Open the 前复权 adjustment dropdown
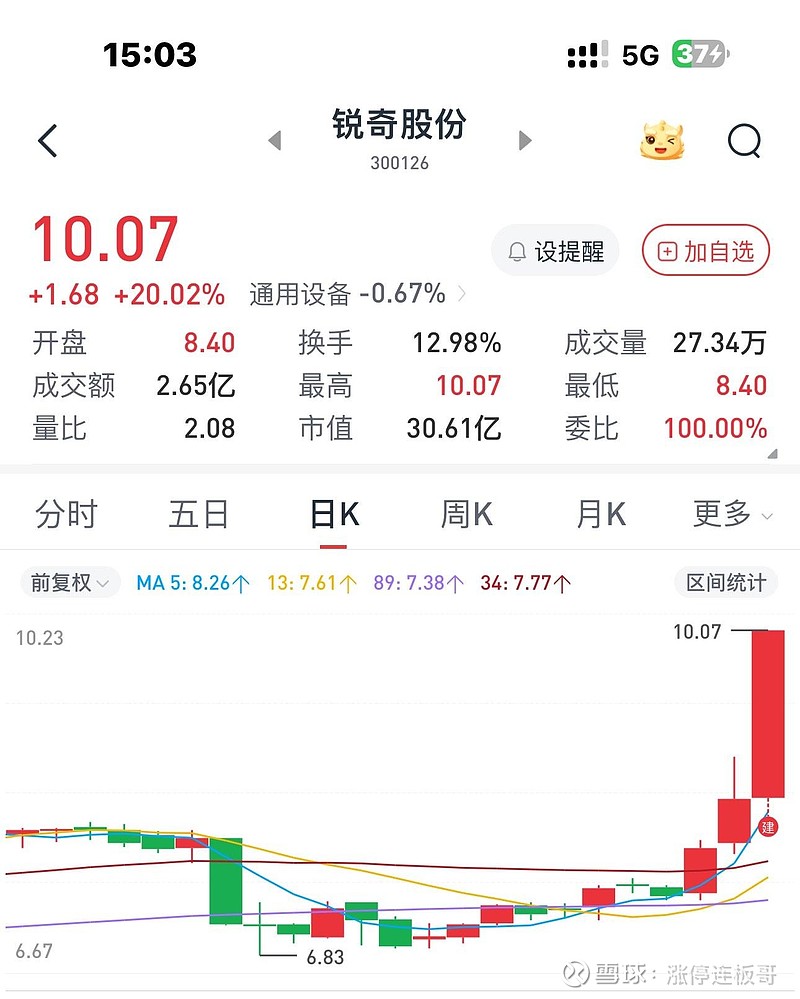 (x=70, y=582)
